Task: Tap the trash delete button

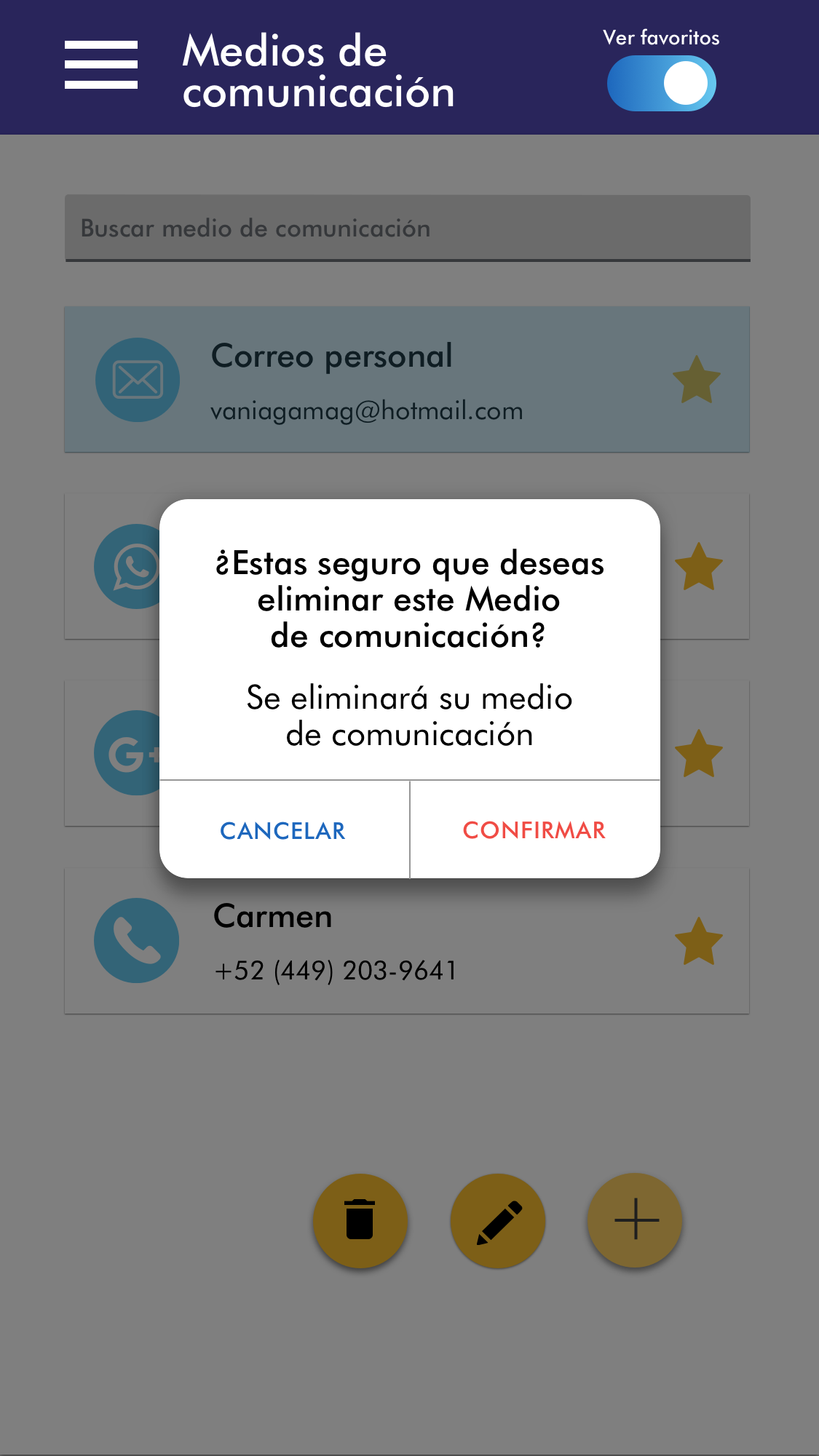Action: (x=360, y=1220)
